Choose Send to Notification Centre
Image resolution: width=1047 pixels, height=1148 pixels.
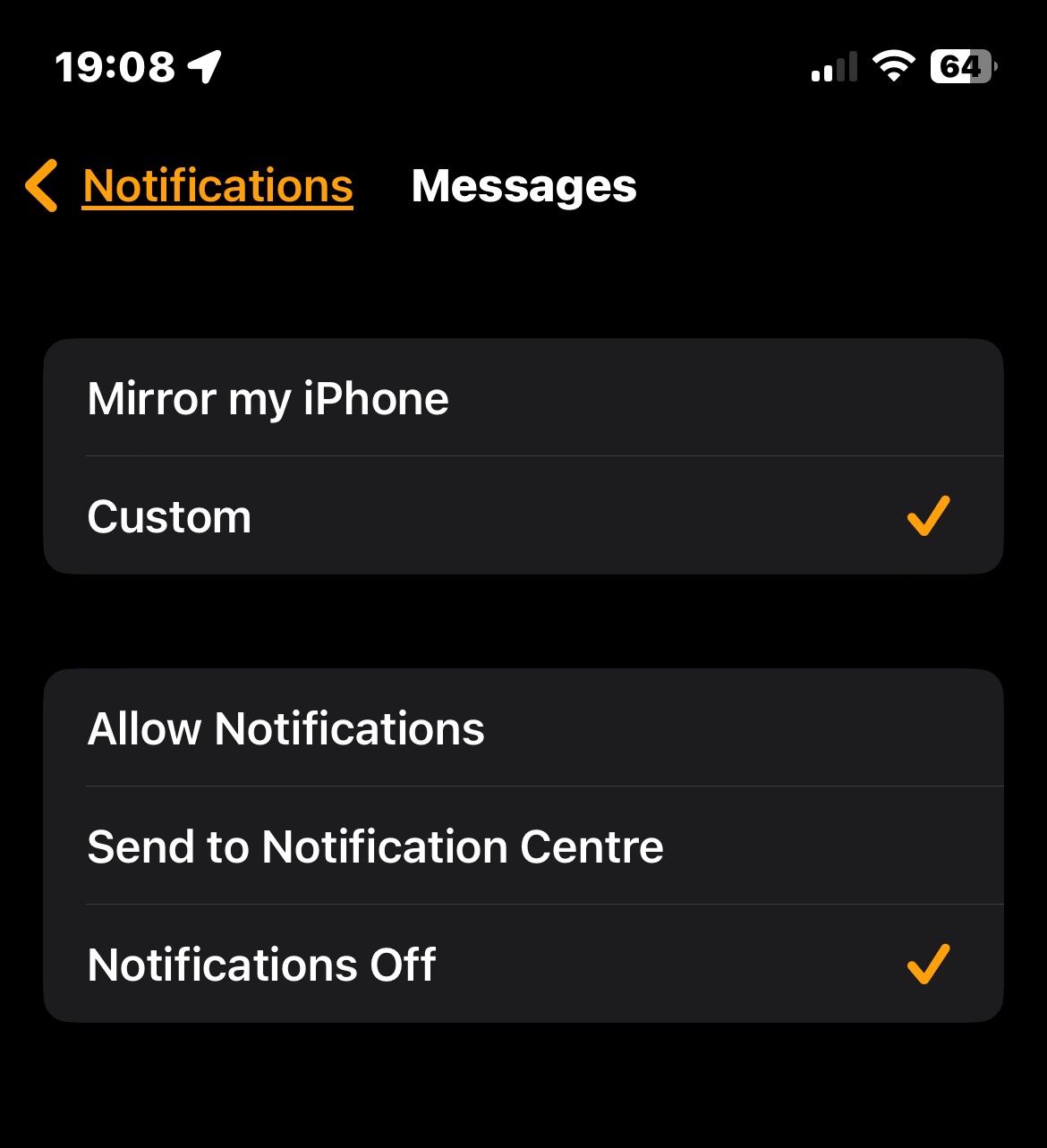click(523, 846)
